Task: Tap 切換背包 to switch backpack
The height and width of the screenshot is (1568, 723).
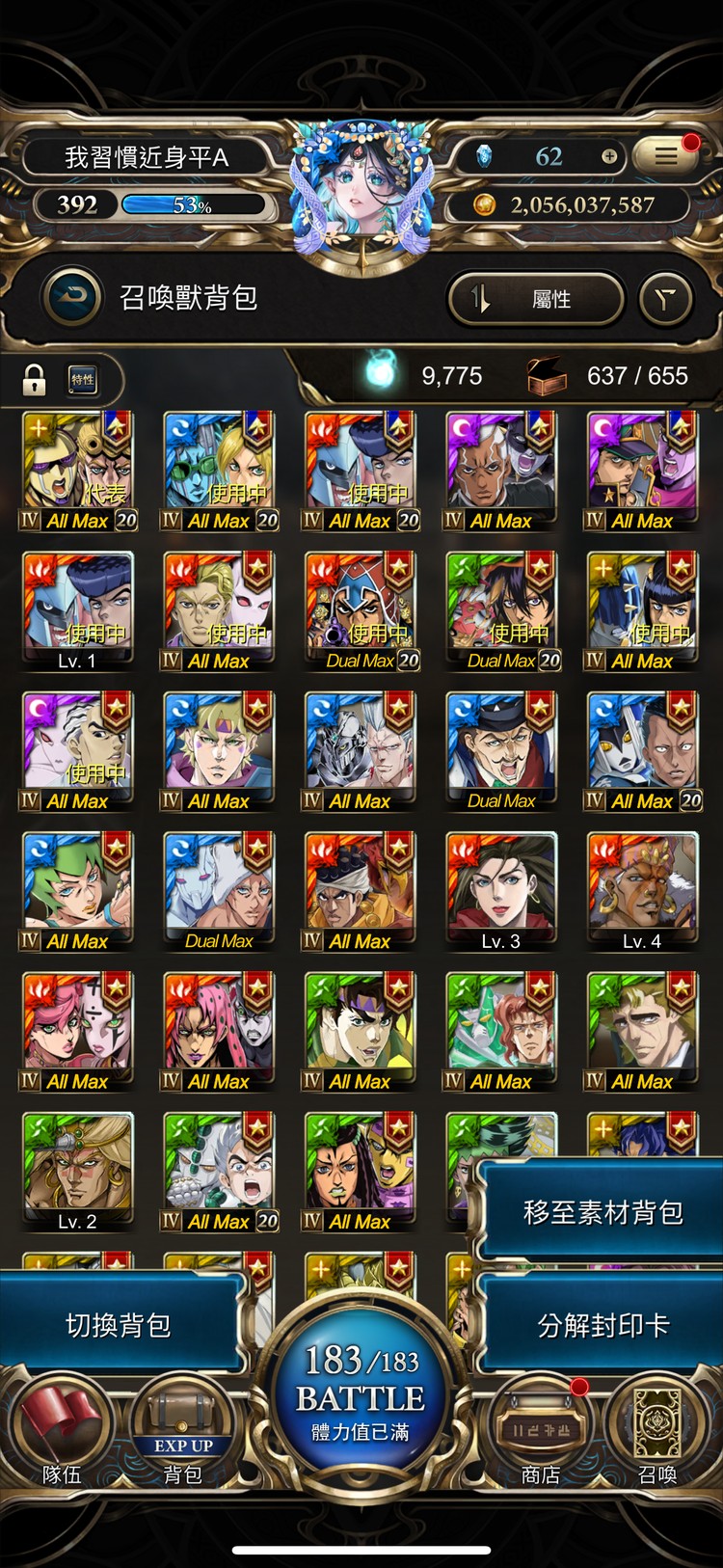Action: tap(119, 1325)
